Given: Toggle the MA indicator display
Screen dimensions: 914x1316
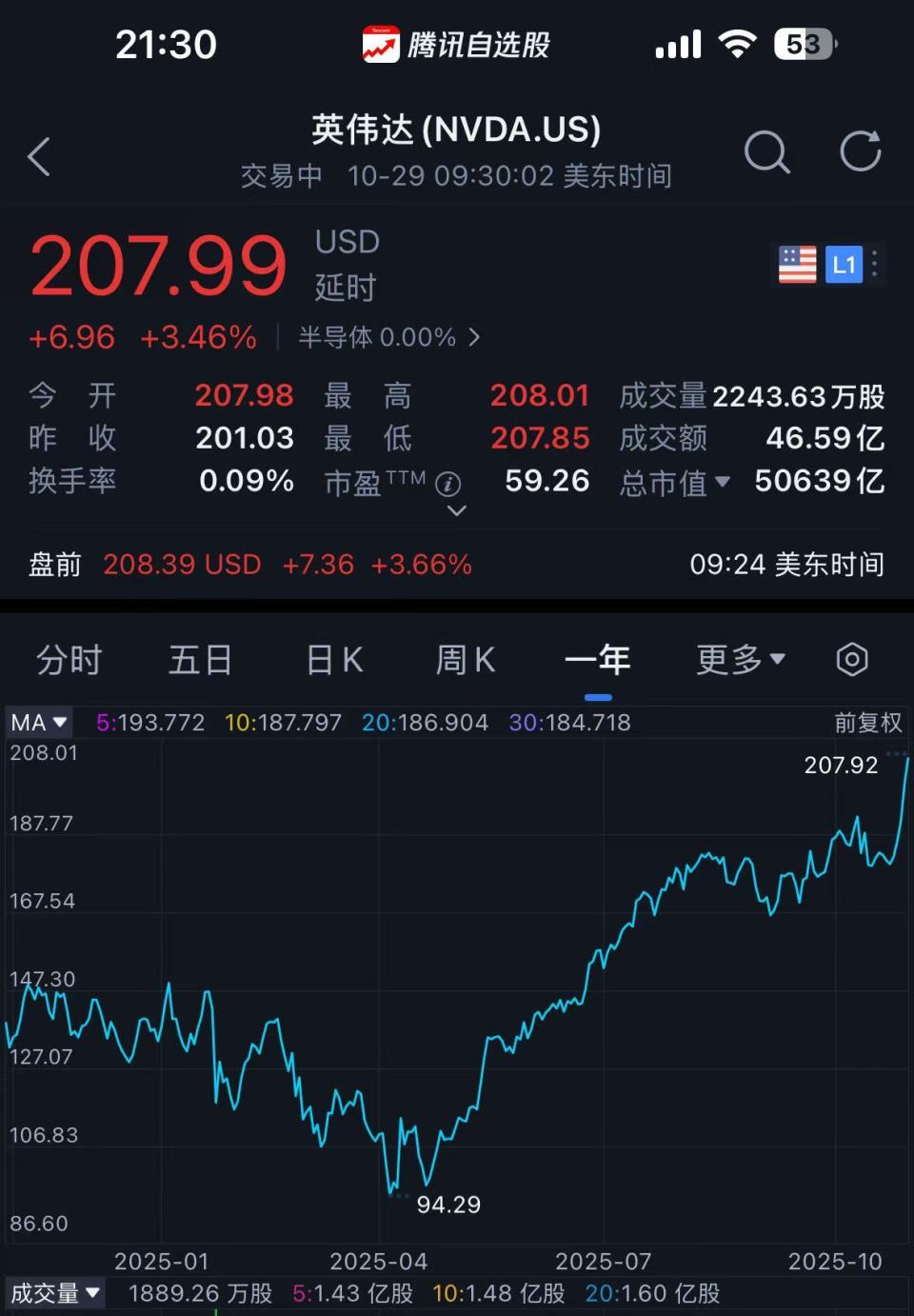Looking at the screenshot, I should [x=38, y=722].
